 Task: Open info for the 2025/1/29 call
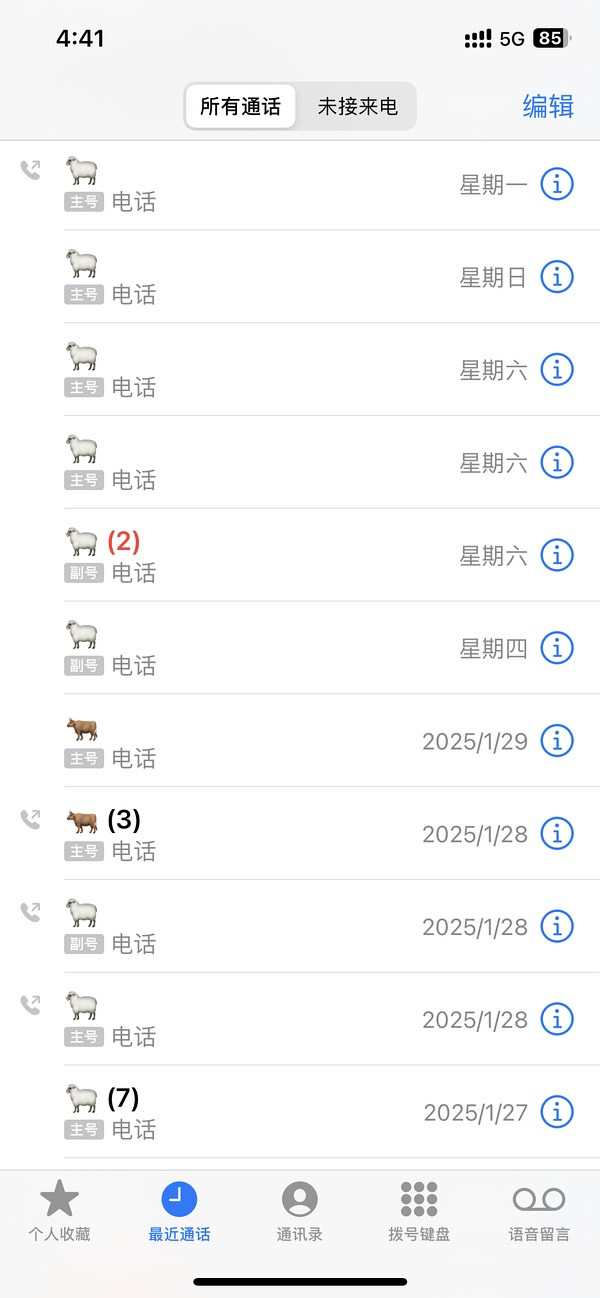pos(557,741)
